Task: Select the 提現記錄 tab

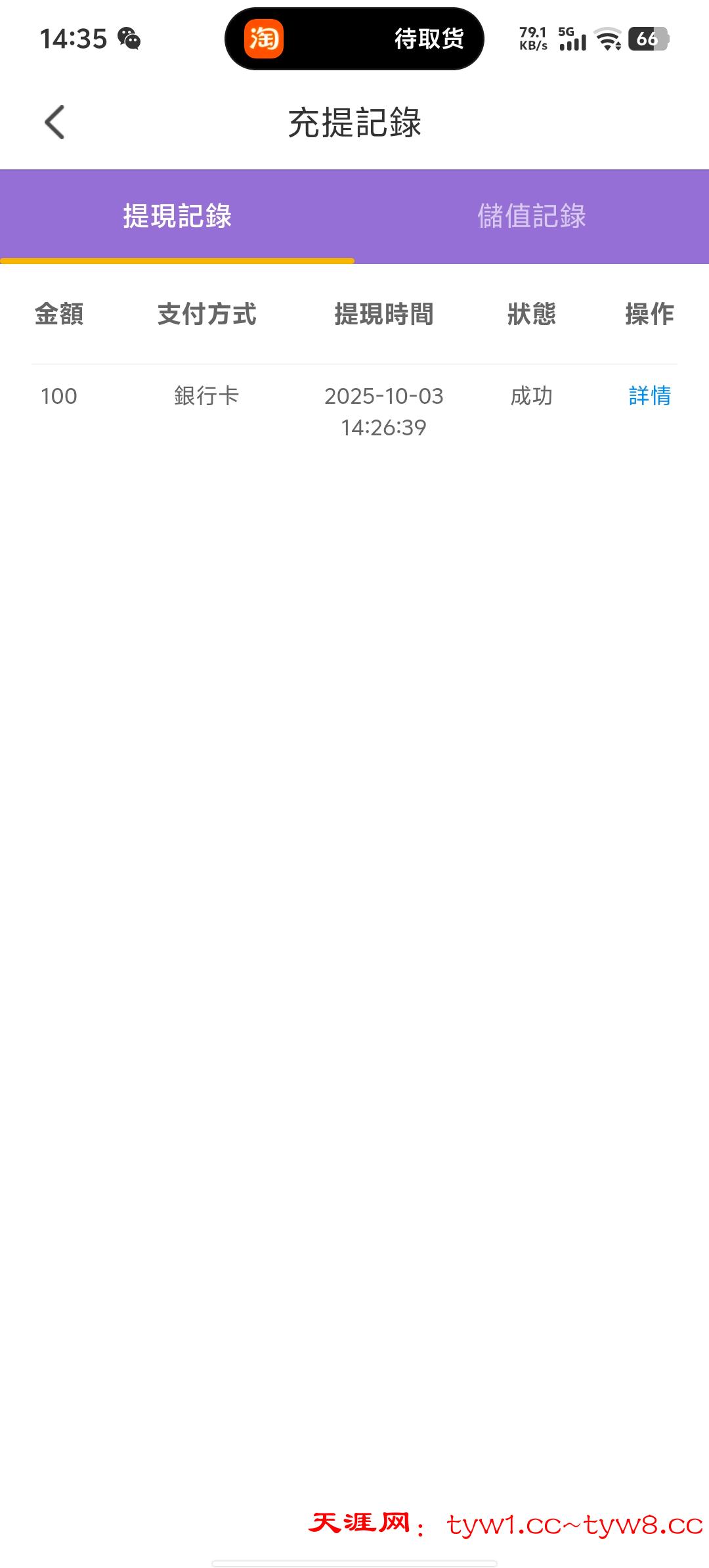Action: 177,216
